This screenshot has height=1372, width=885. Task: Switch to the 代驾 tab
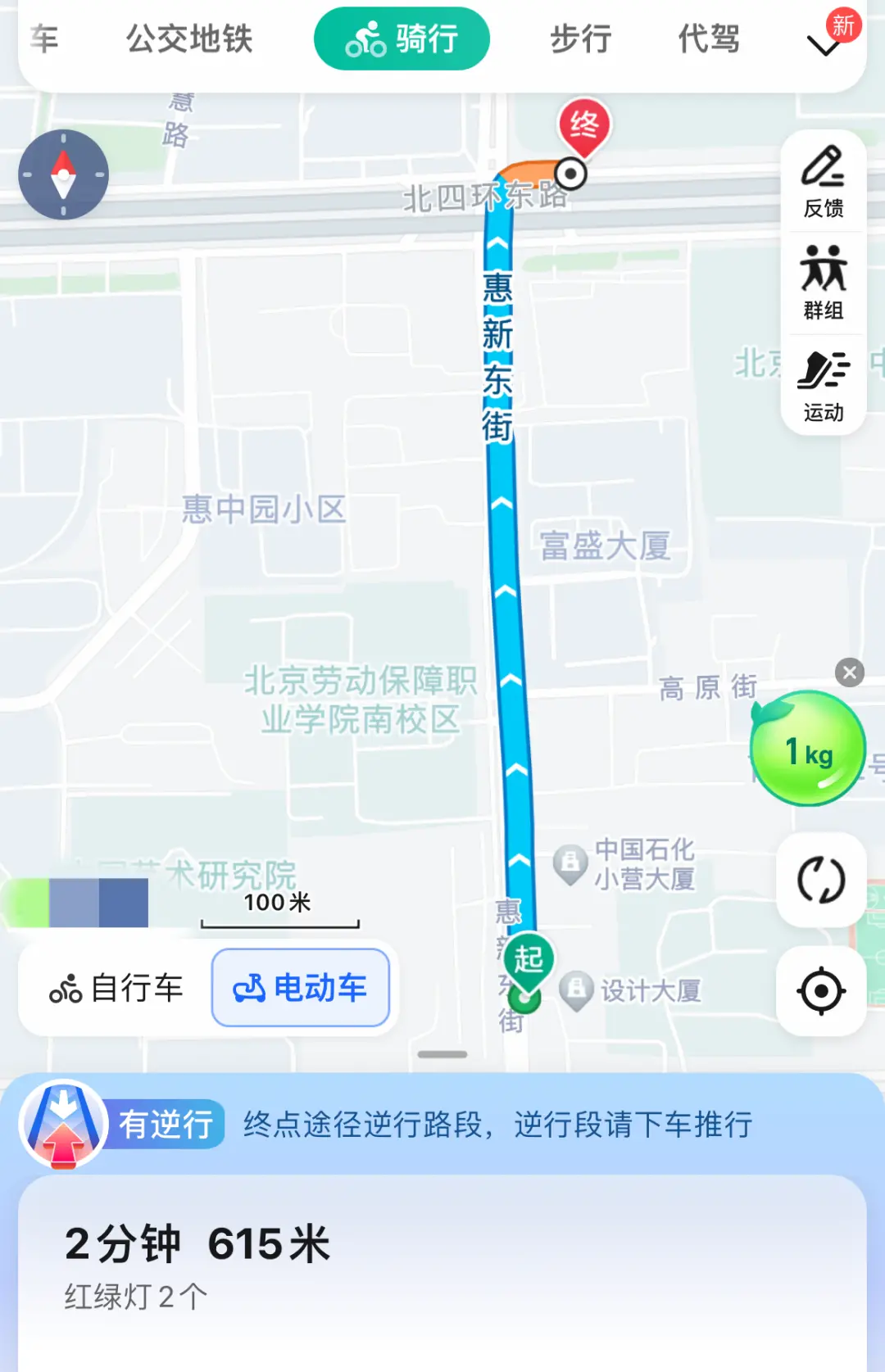point(709,38)
